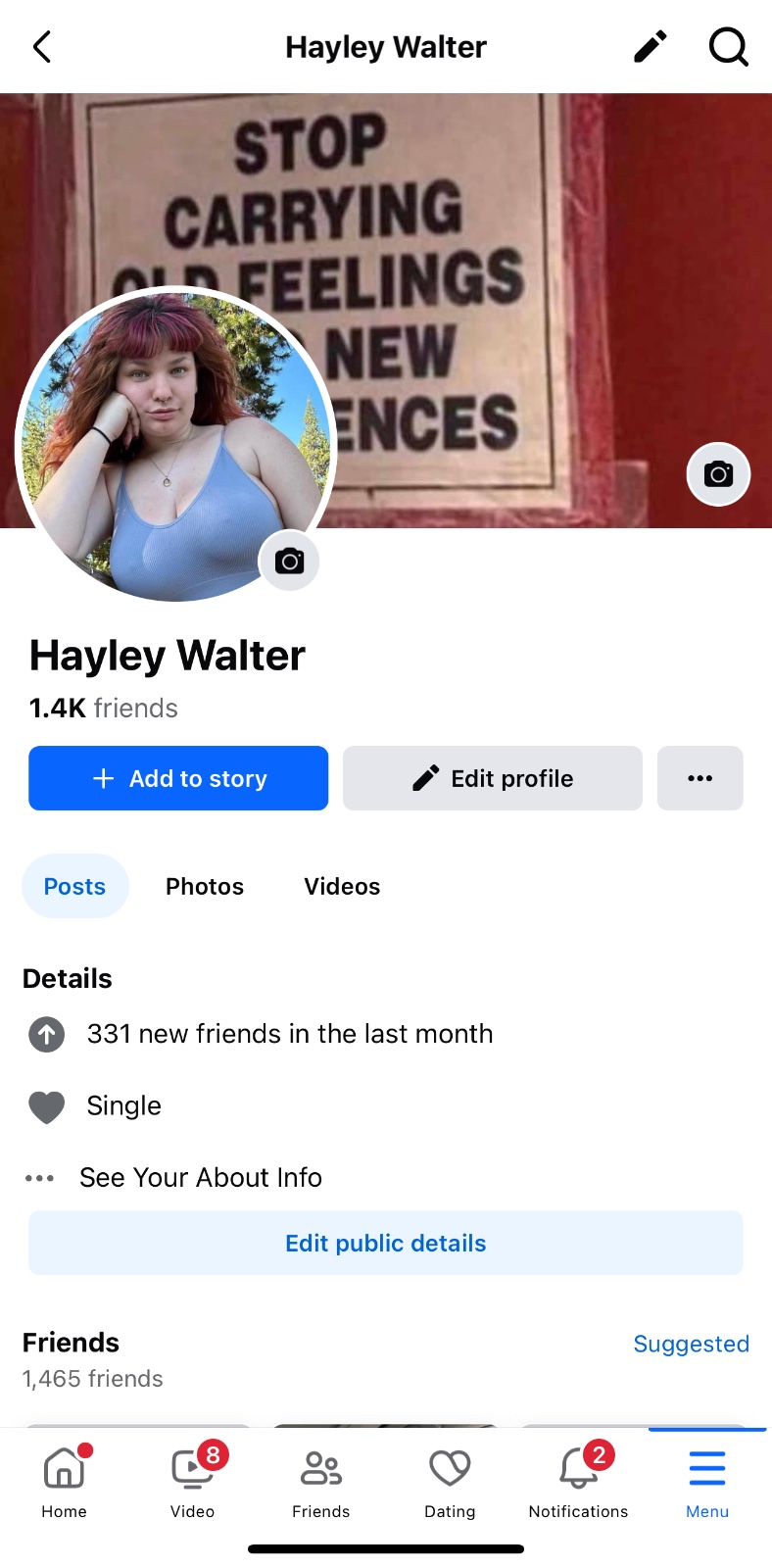This screenshot has height=1568, width=772.
Task: Switch to the Photos tab
Action: click(205, 886)
